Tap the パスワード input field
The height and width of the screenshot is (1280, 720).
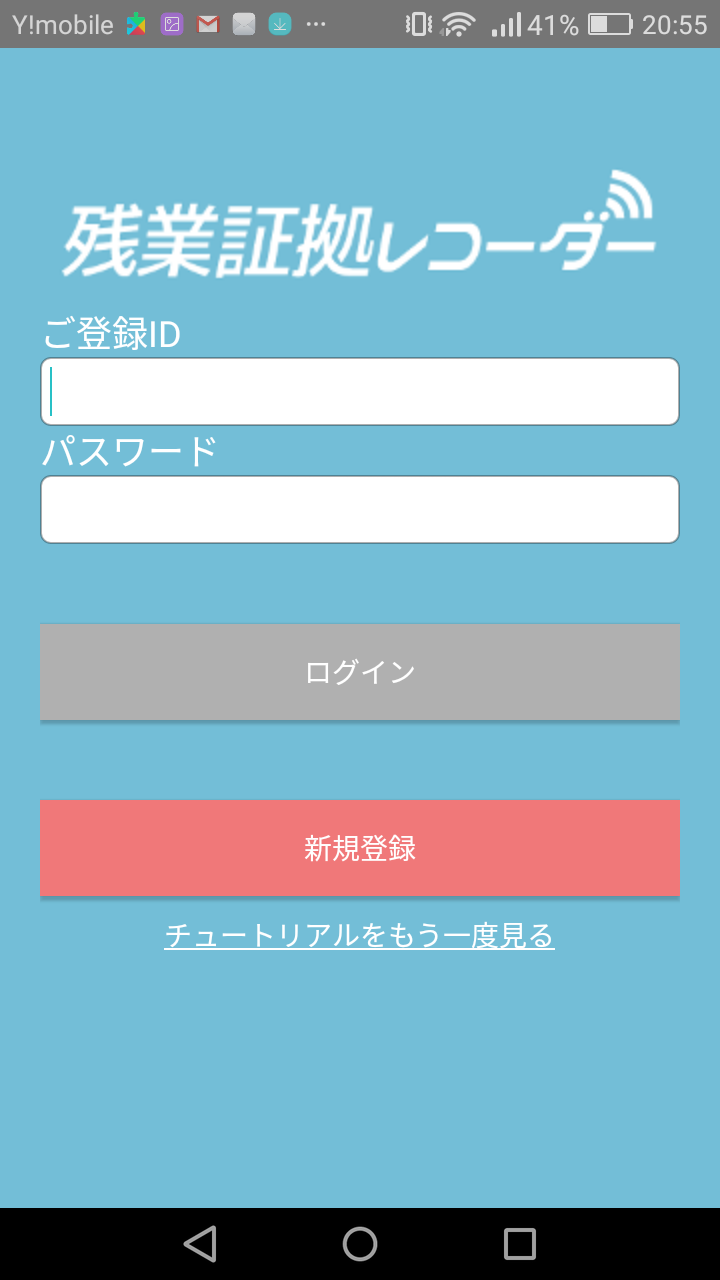pos(360,509)
